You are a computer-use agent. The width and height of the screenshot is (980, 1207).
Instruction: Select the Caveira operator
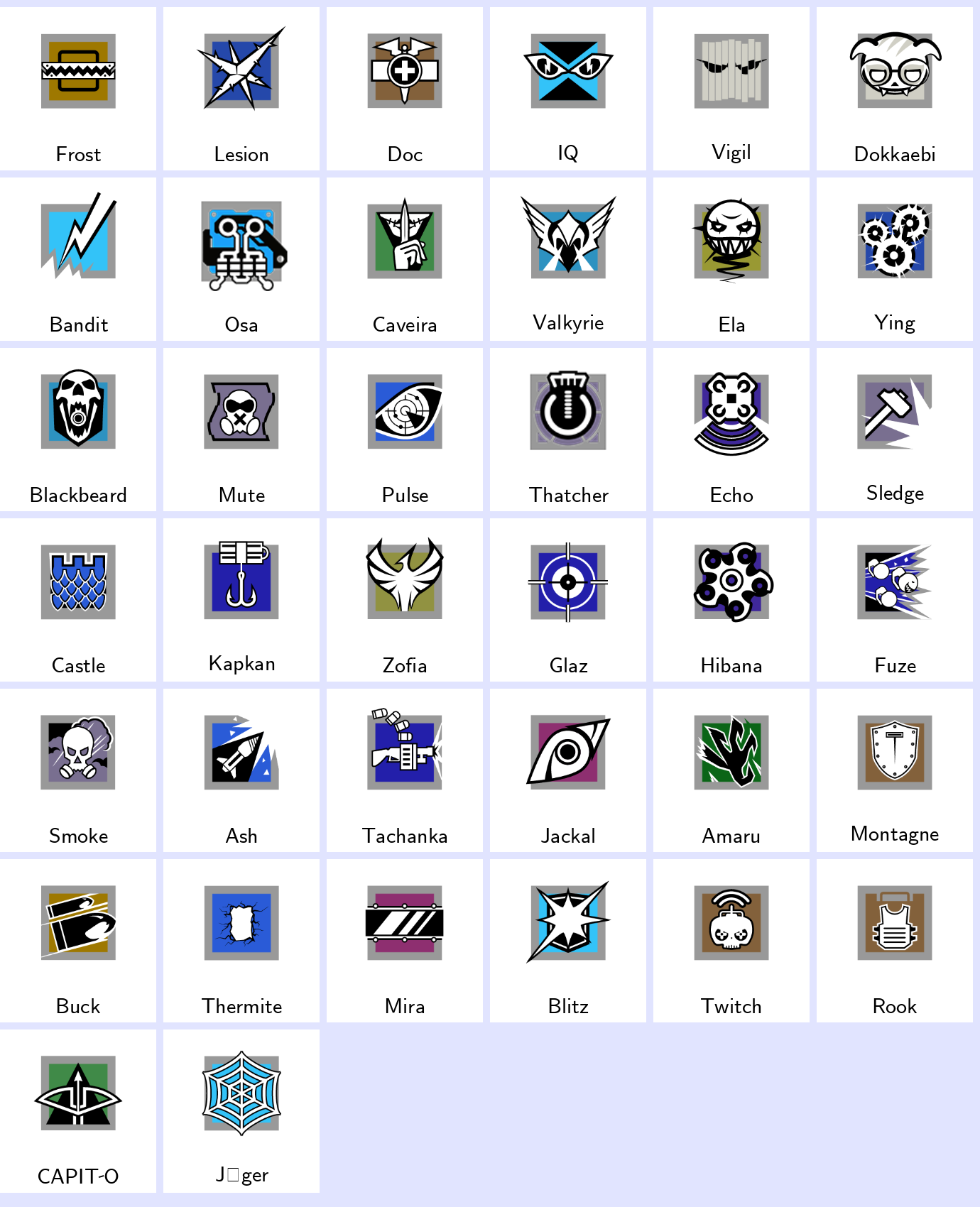[x=405, y=259]
